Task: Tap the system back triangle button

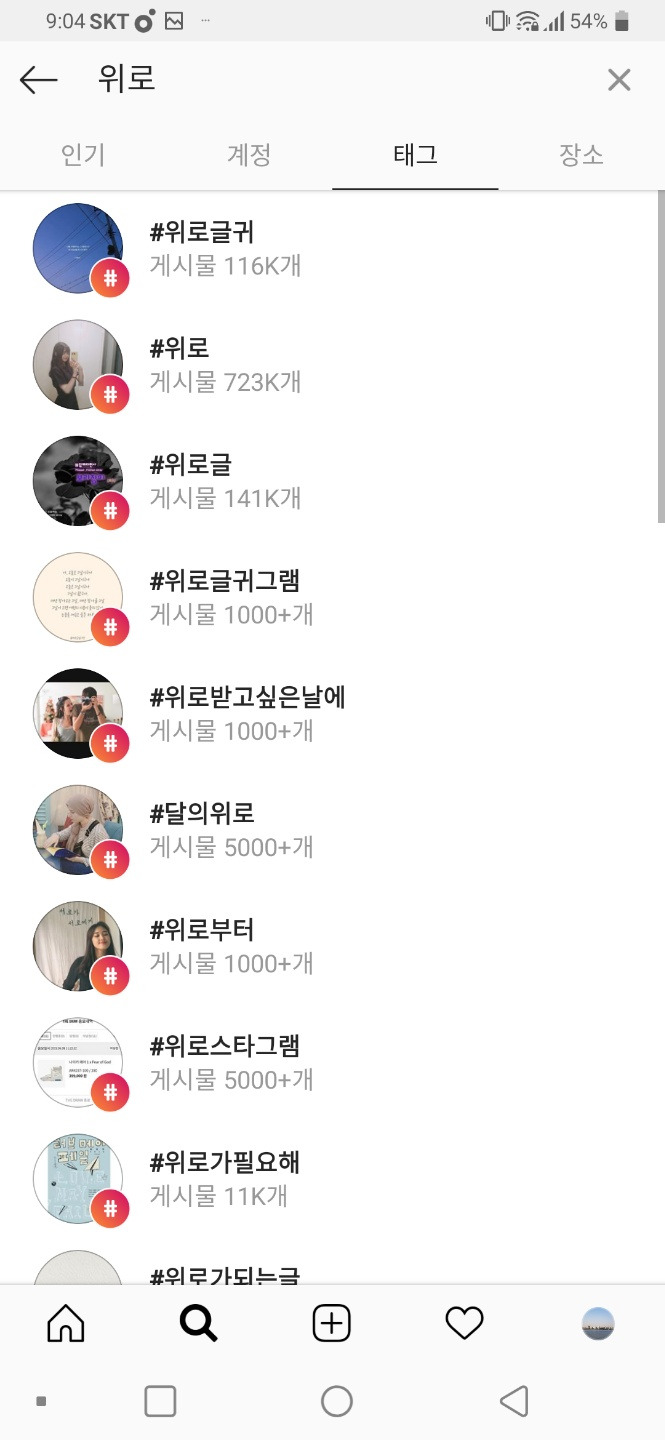Action: (513, 1401)
